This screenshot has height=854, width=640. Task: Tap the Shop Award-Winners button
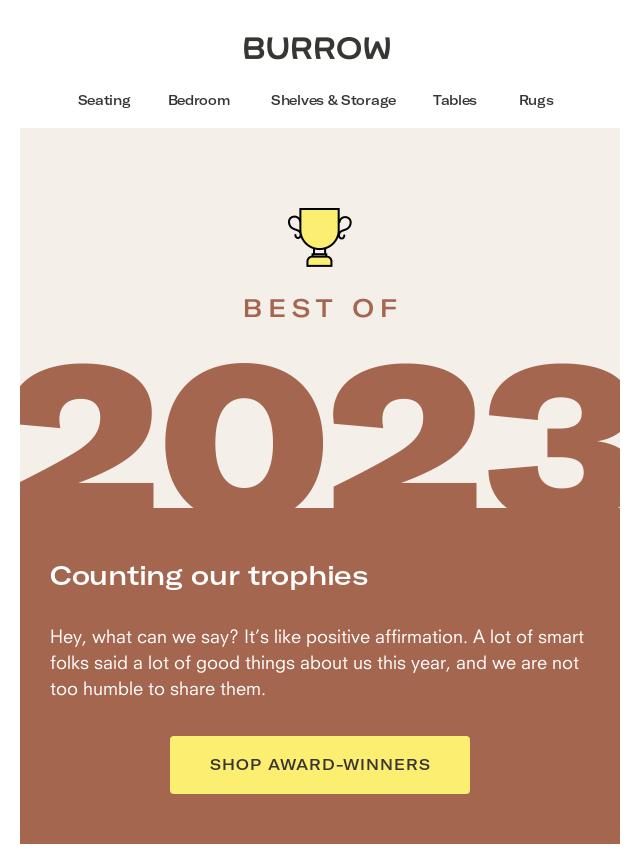[x=320, y=765]
